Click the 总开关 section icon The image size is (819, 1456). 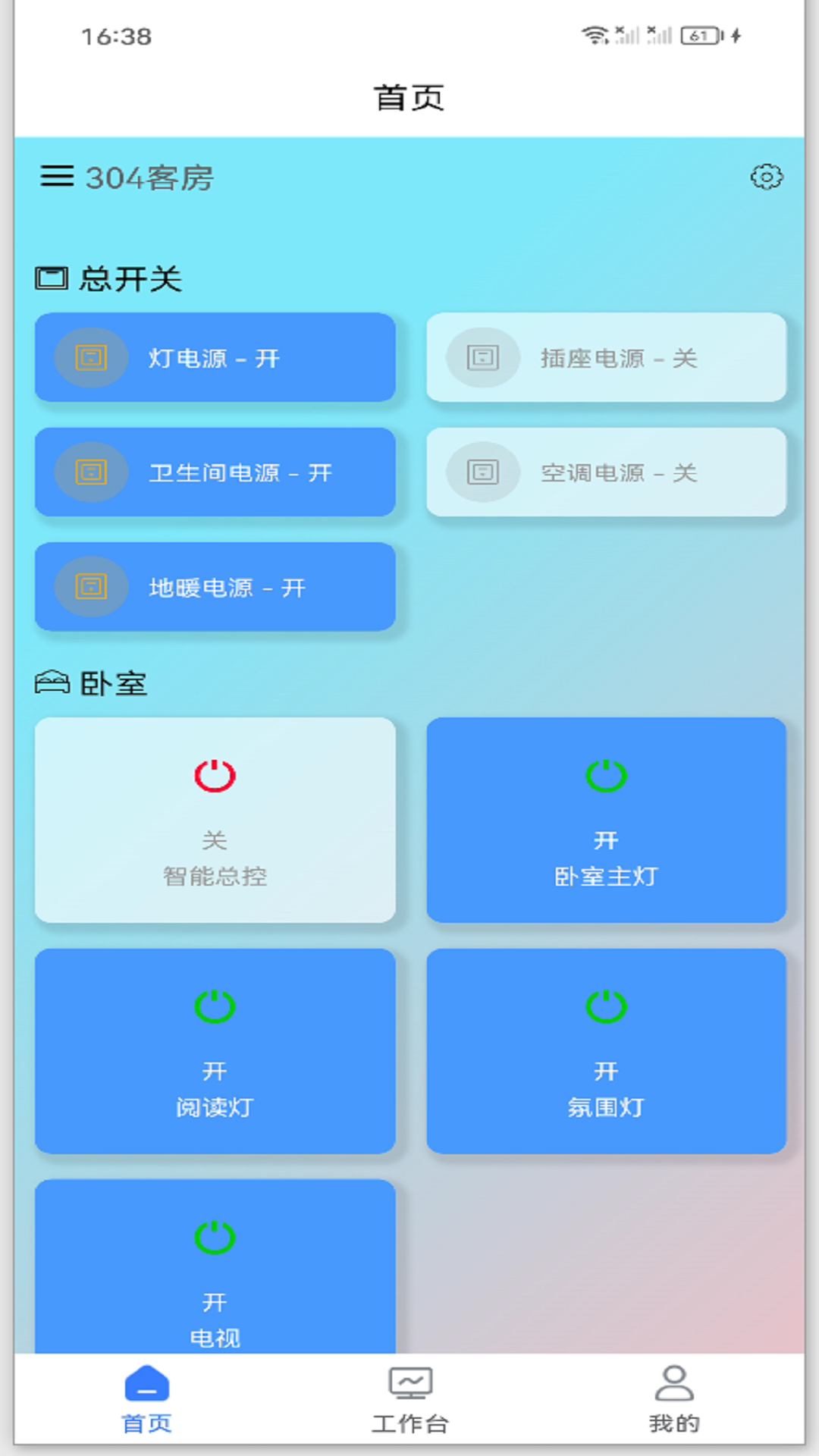click(51, 278)
